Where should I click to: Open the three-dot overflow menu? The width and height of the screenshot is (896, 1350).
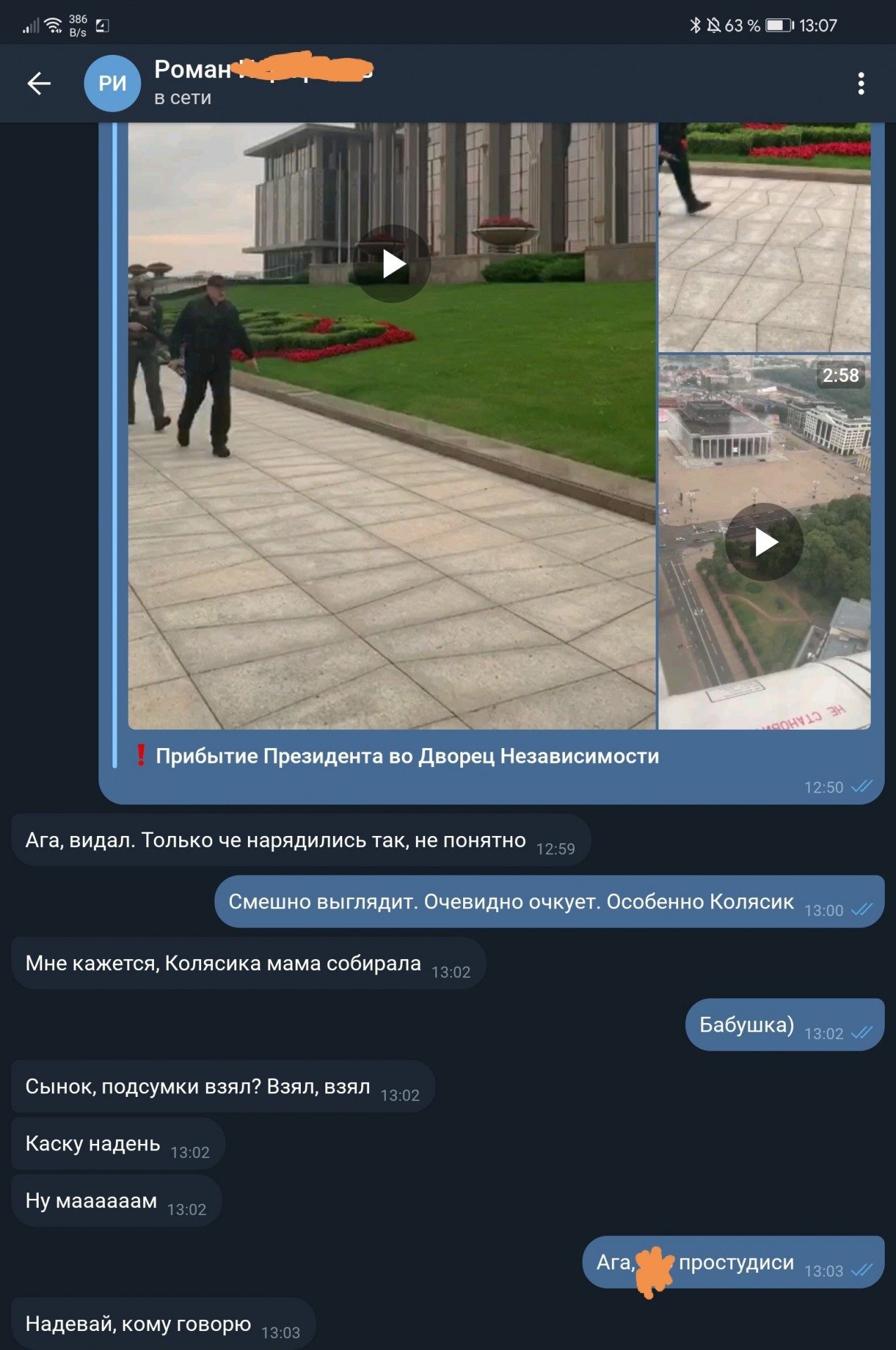pos(860,84)
